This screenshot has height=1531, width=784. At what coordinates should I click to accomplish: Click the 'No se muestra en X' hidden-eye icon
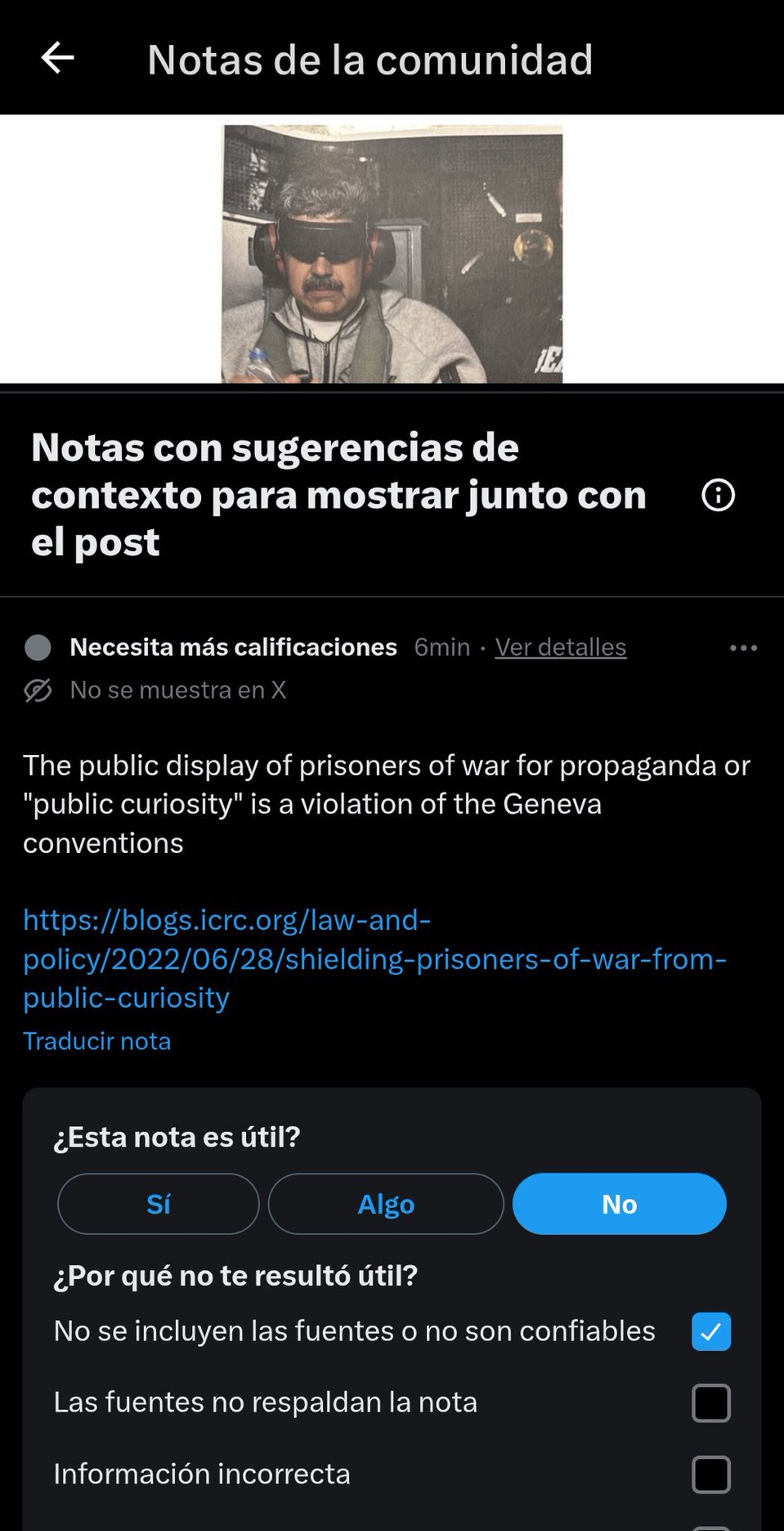[x=38, y=690]
